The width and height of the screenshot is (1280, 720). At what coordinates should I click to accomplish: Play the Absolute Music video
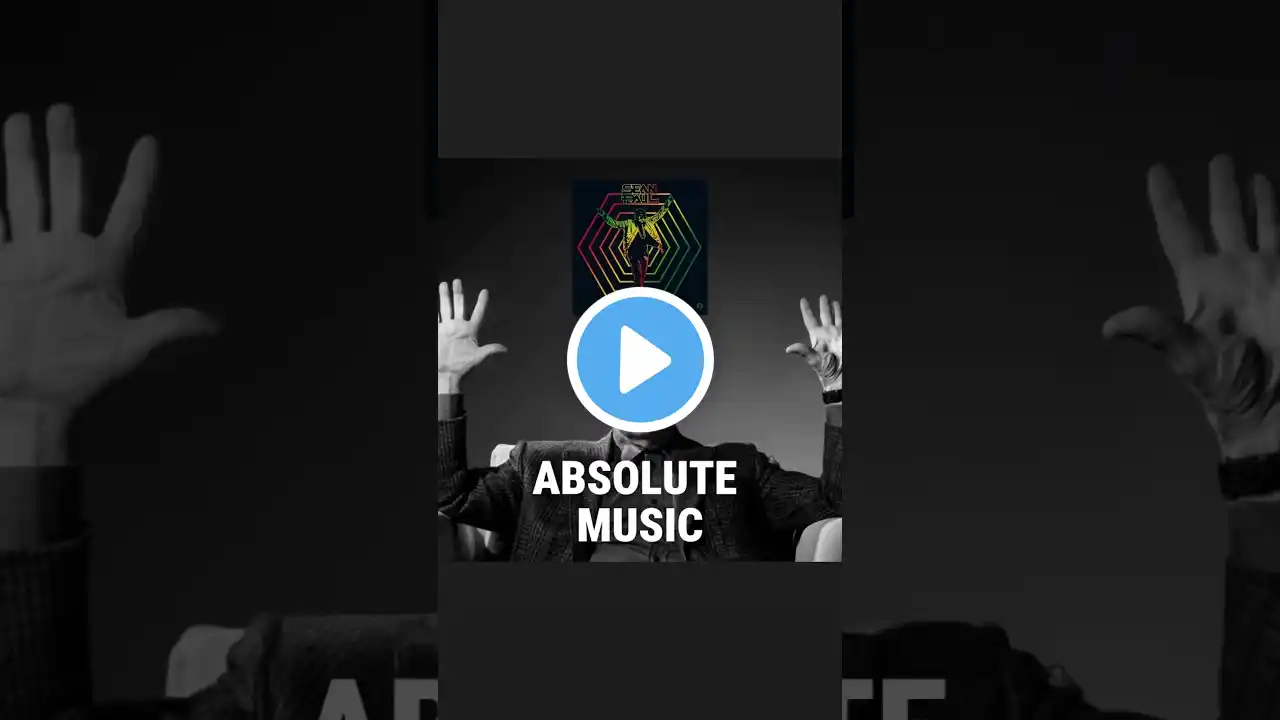pos(640,360)
